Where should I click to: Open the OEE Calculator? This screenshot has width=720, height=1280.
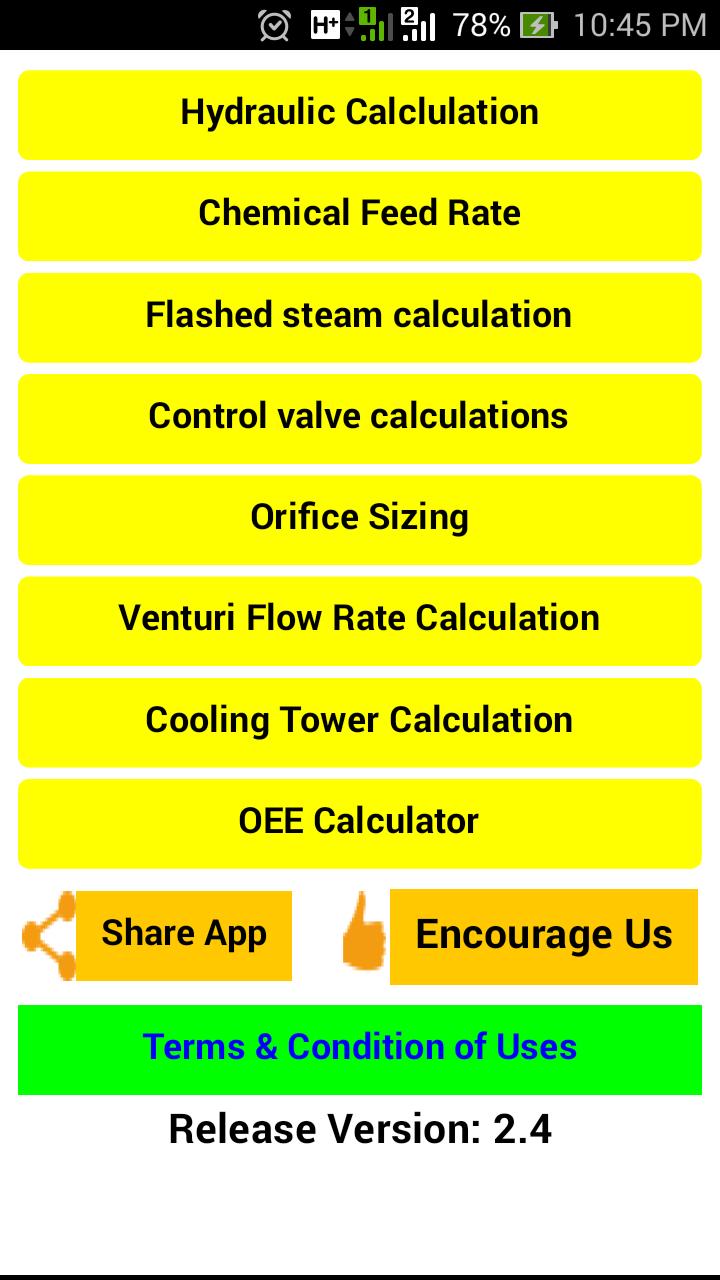(360, 822)
